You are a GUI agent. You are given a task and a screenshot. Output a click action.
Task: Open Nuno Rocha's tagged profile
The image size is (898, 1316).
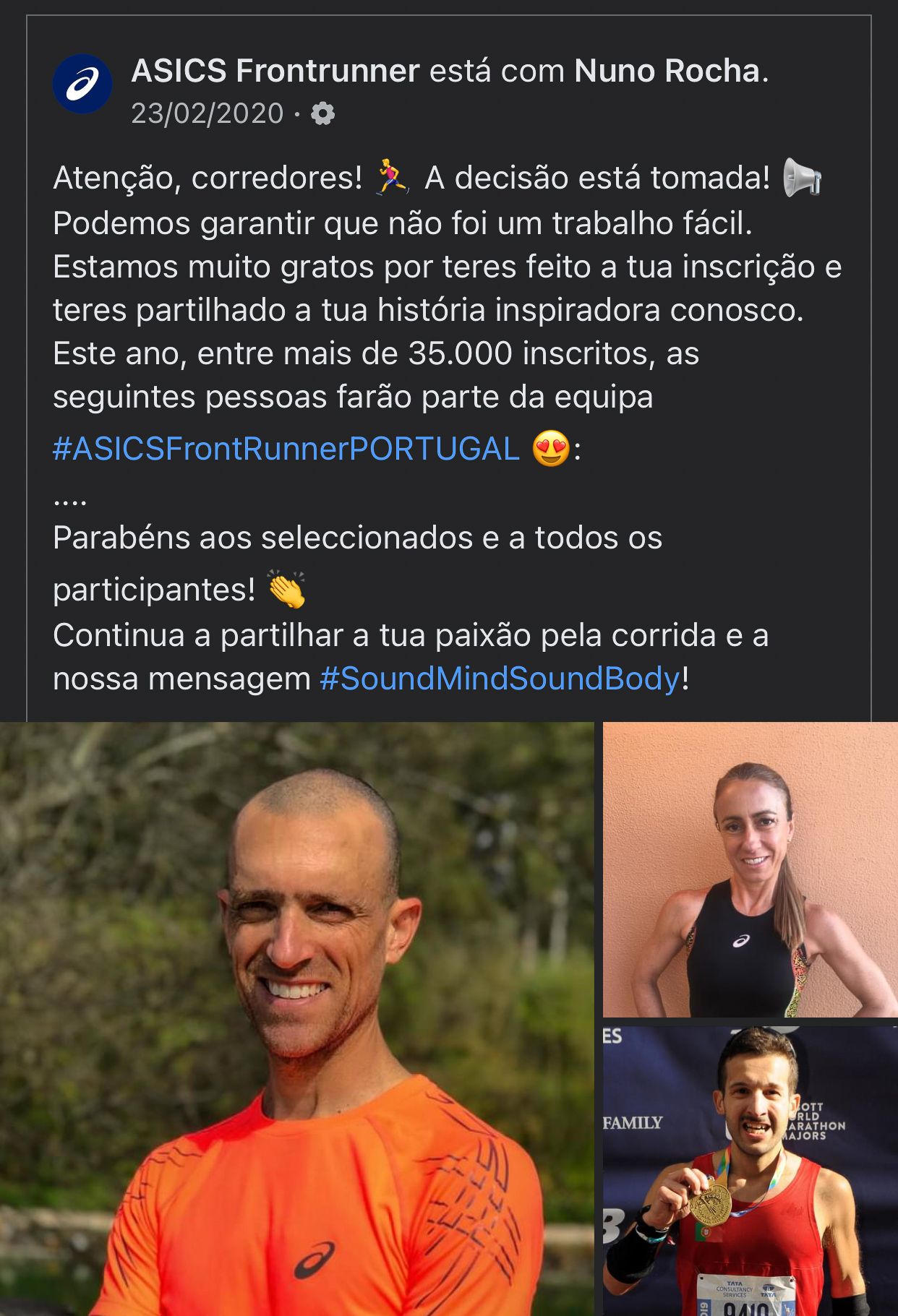coord(667,71)
